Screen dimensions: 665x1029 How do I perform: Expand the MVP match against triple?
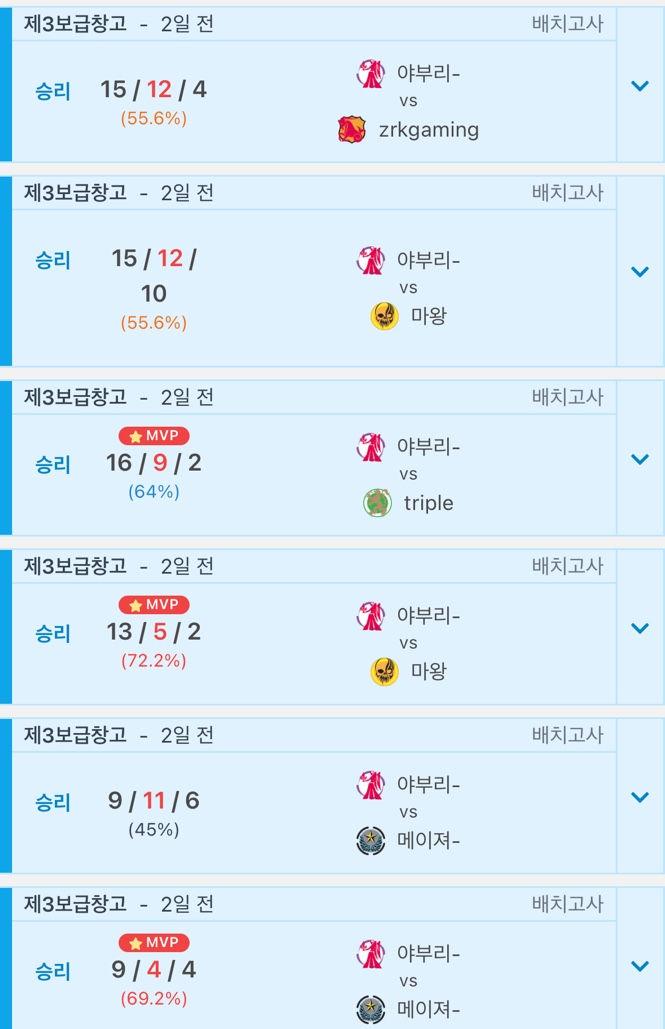pos(640,459)
